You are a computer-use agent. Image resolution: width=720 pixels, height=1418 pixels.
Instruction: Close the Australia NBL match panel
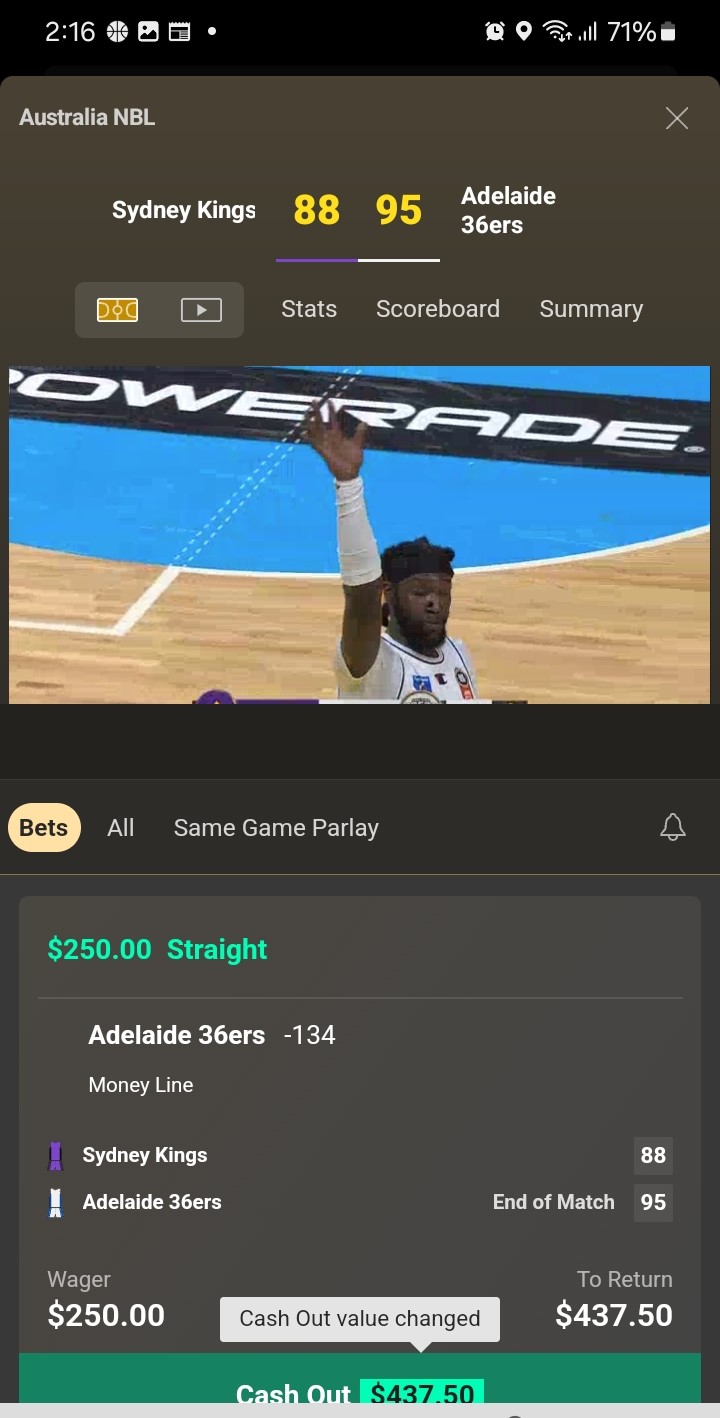pyautogui.click(x=677, y=118)
